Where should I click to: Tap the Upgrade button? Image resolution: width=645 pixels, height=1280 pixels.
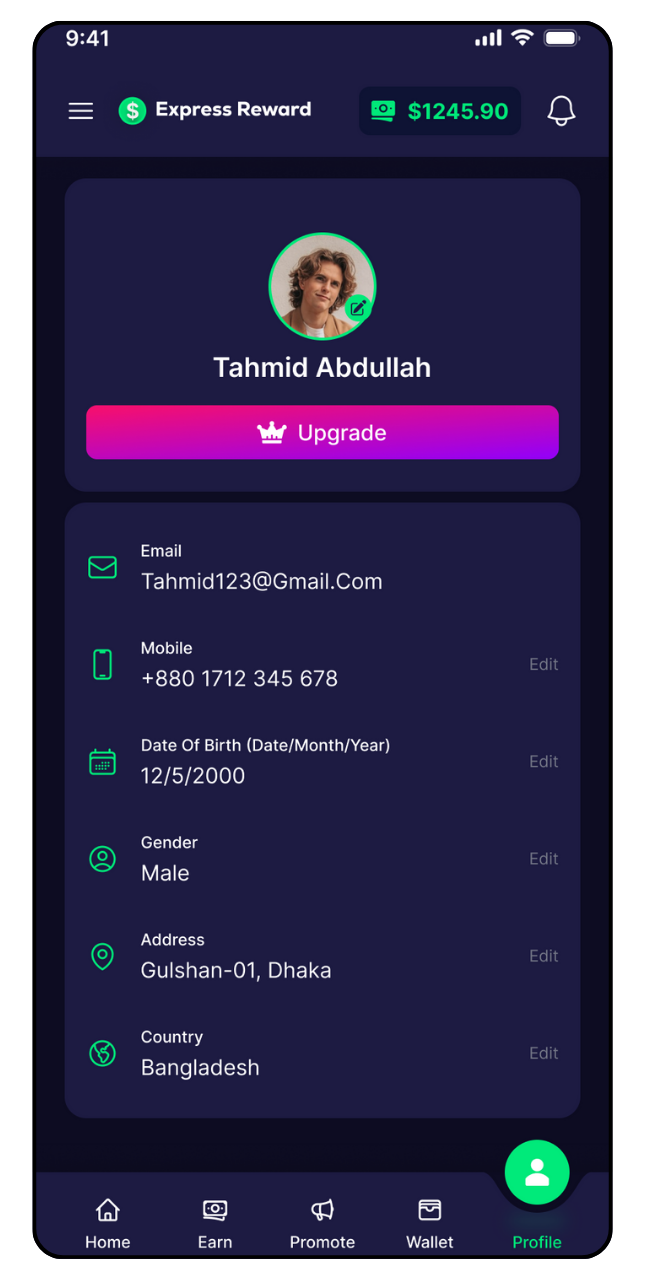coord(322,433)
